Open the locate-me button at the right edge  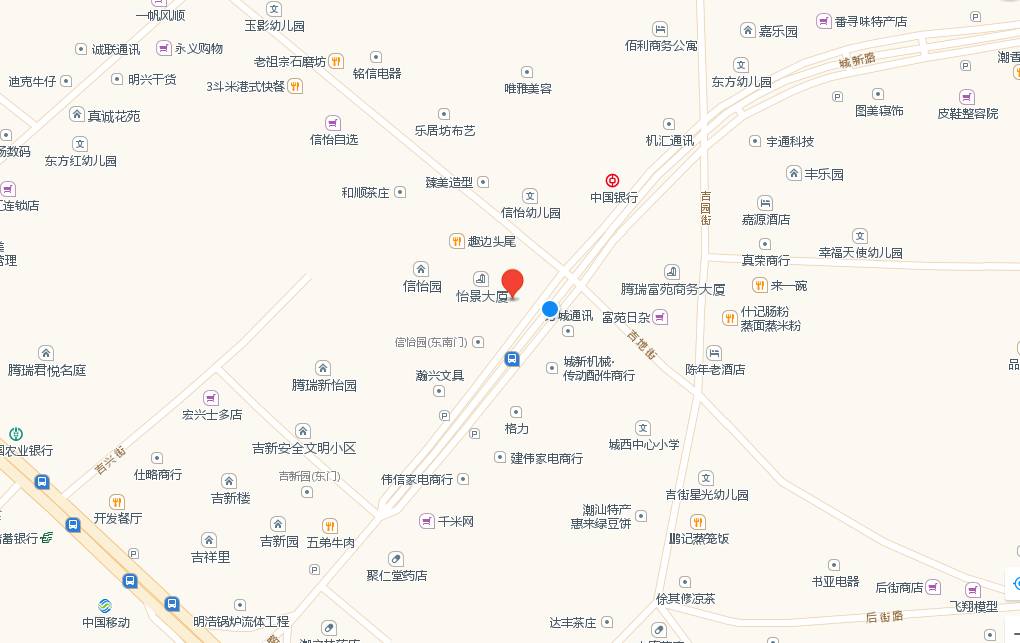click(x=1014, y=583)
